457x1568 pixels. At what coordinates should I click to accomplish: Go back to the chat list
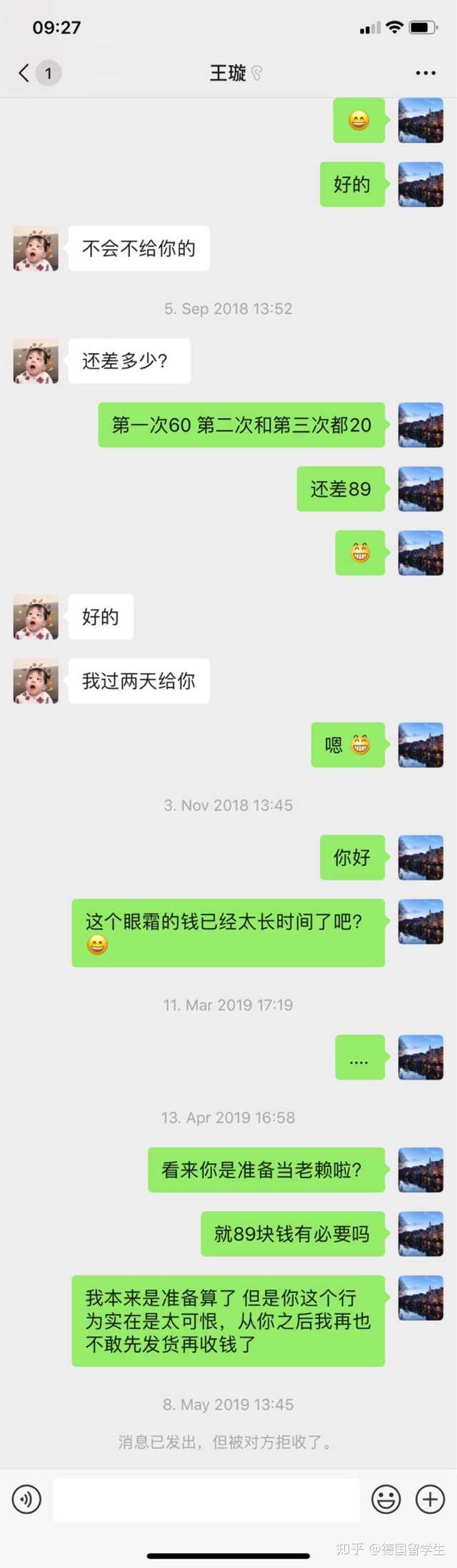point(25,73)
